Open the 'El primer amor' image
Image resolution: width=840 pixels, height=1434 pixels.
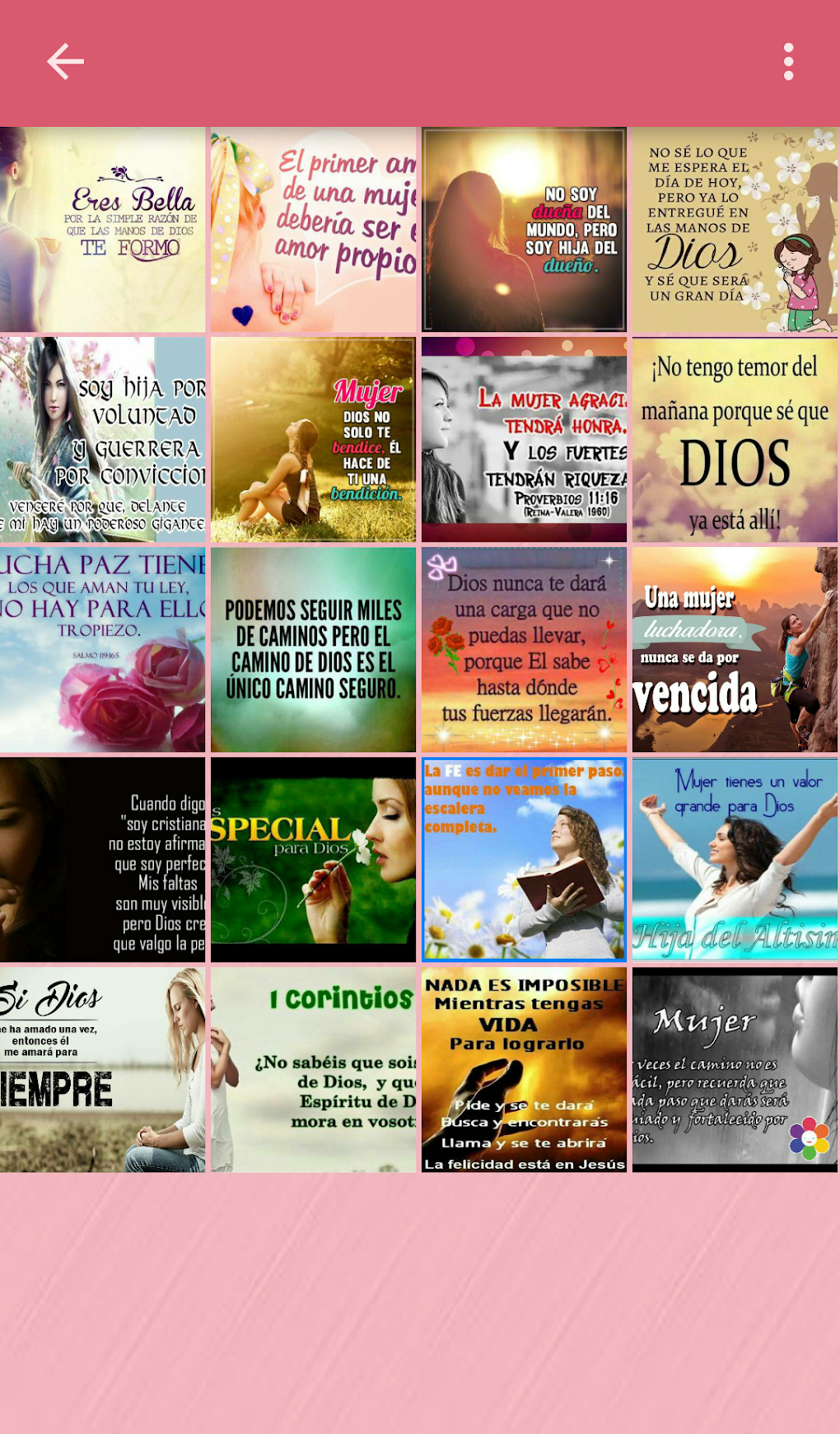[313, 230]
